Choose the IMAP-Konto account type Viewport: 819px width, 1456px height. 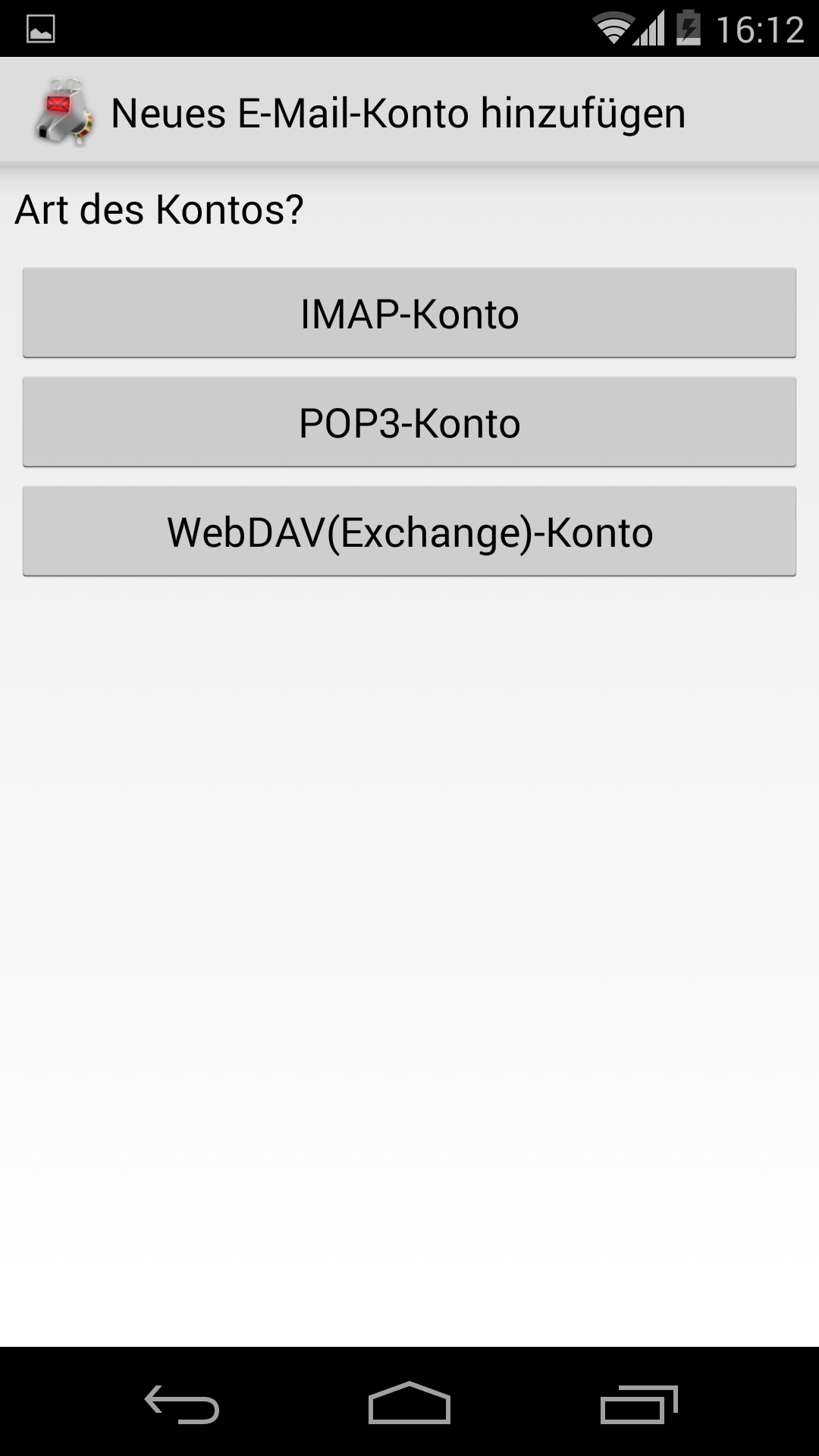(x=409, y=312)
